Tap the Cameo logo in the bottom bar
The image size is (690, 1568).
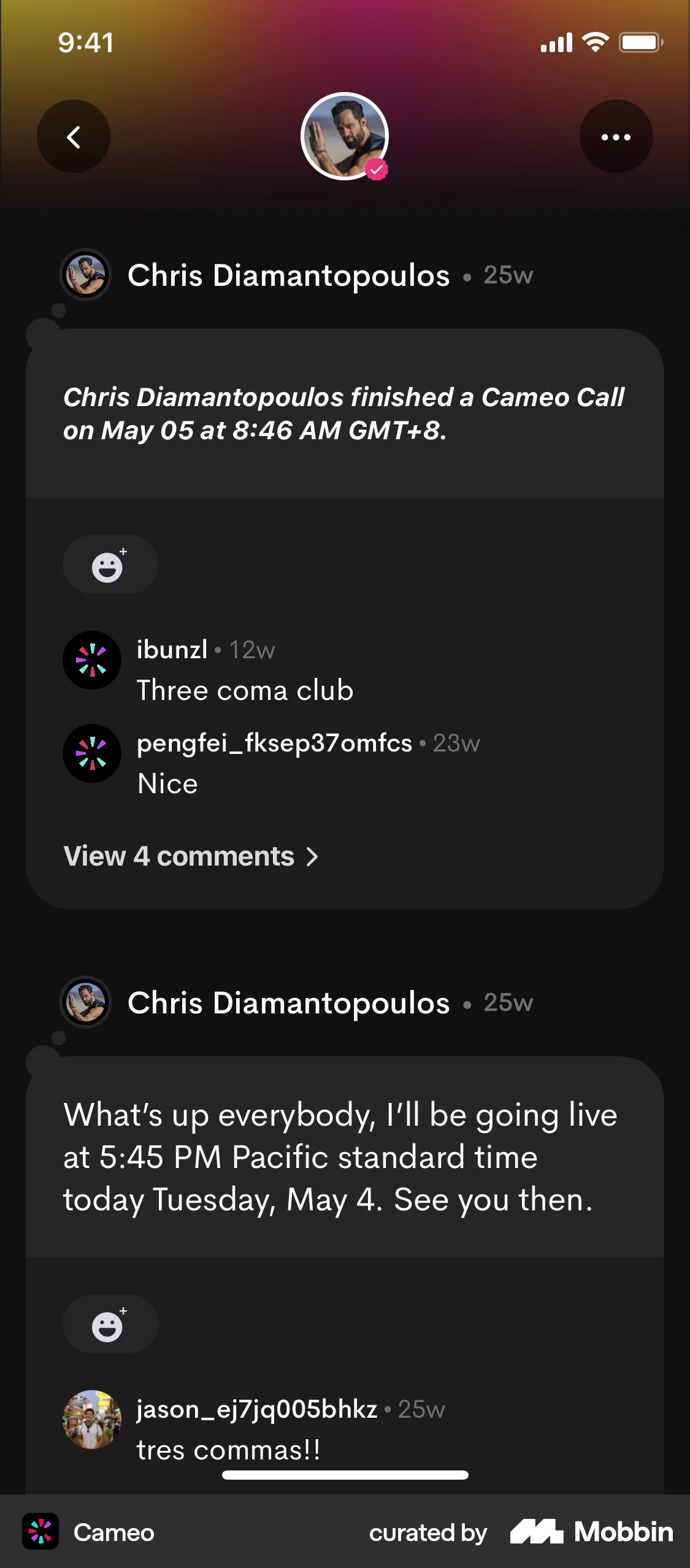[40, 1532]
